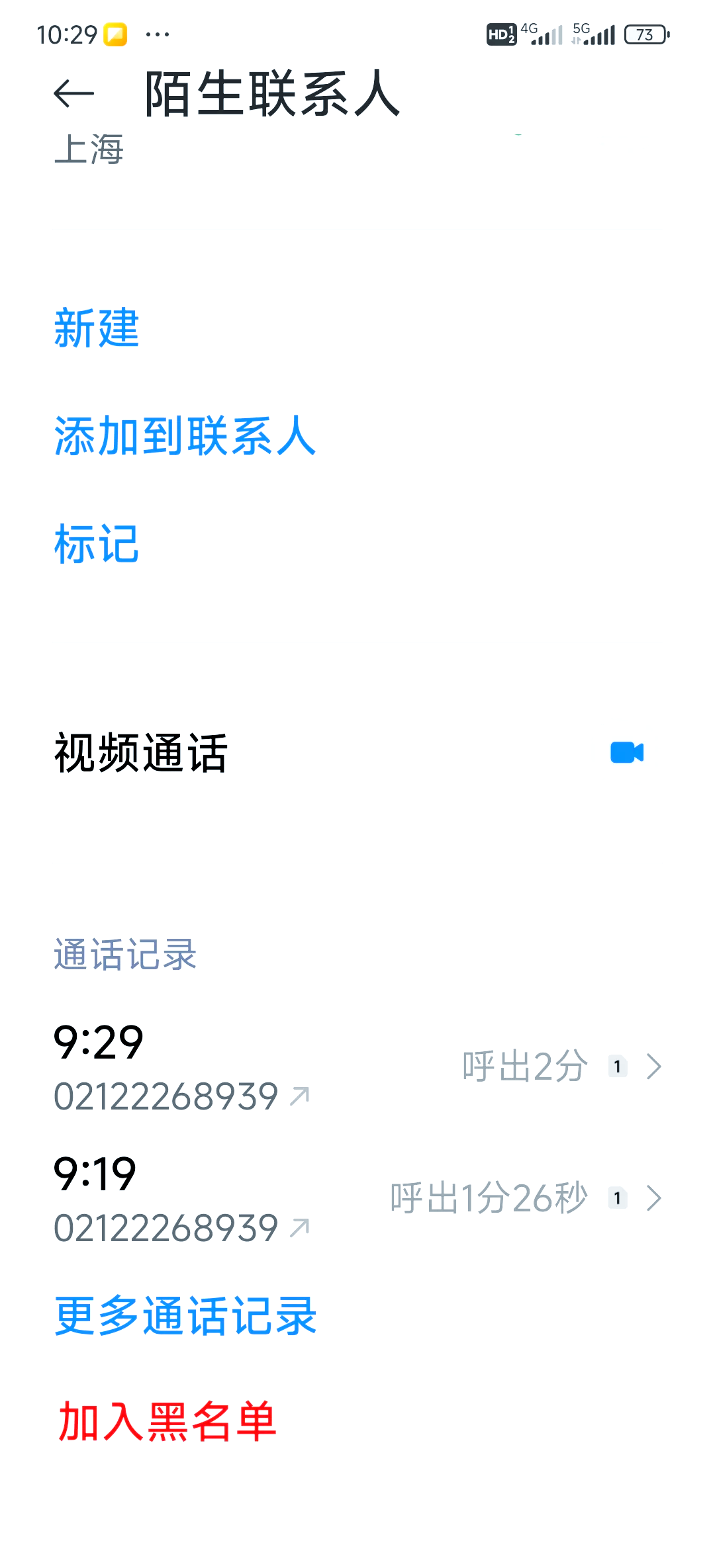Viewport: 715px width, 1568px height.
Task: Tap 更多通话记录 to view more call history
Action: tap(185, 1313)
